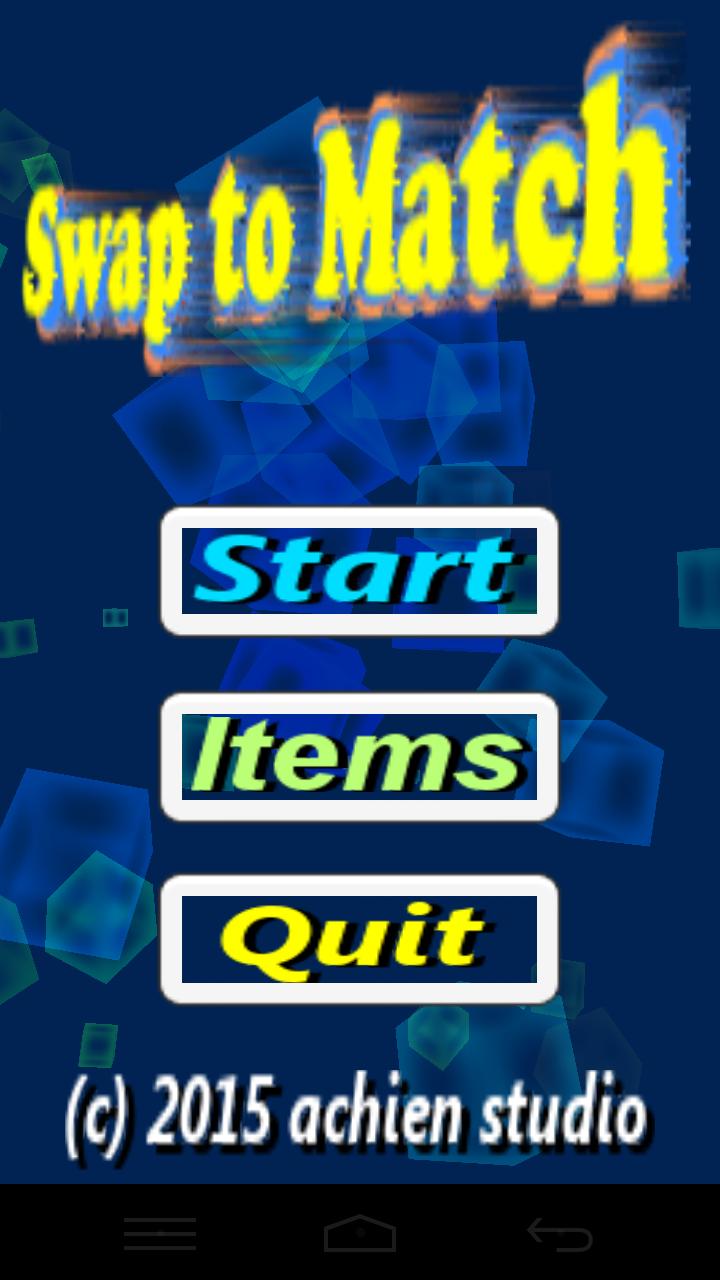Go back using the system back button
The width and height of the screenshot is (720, 1280).
(x=560, y=1234)
